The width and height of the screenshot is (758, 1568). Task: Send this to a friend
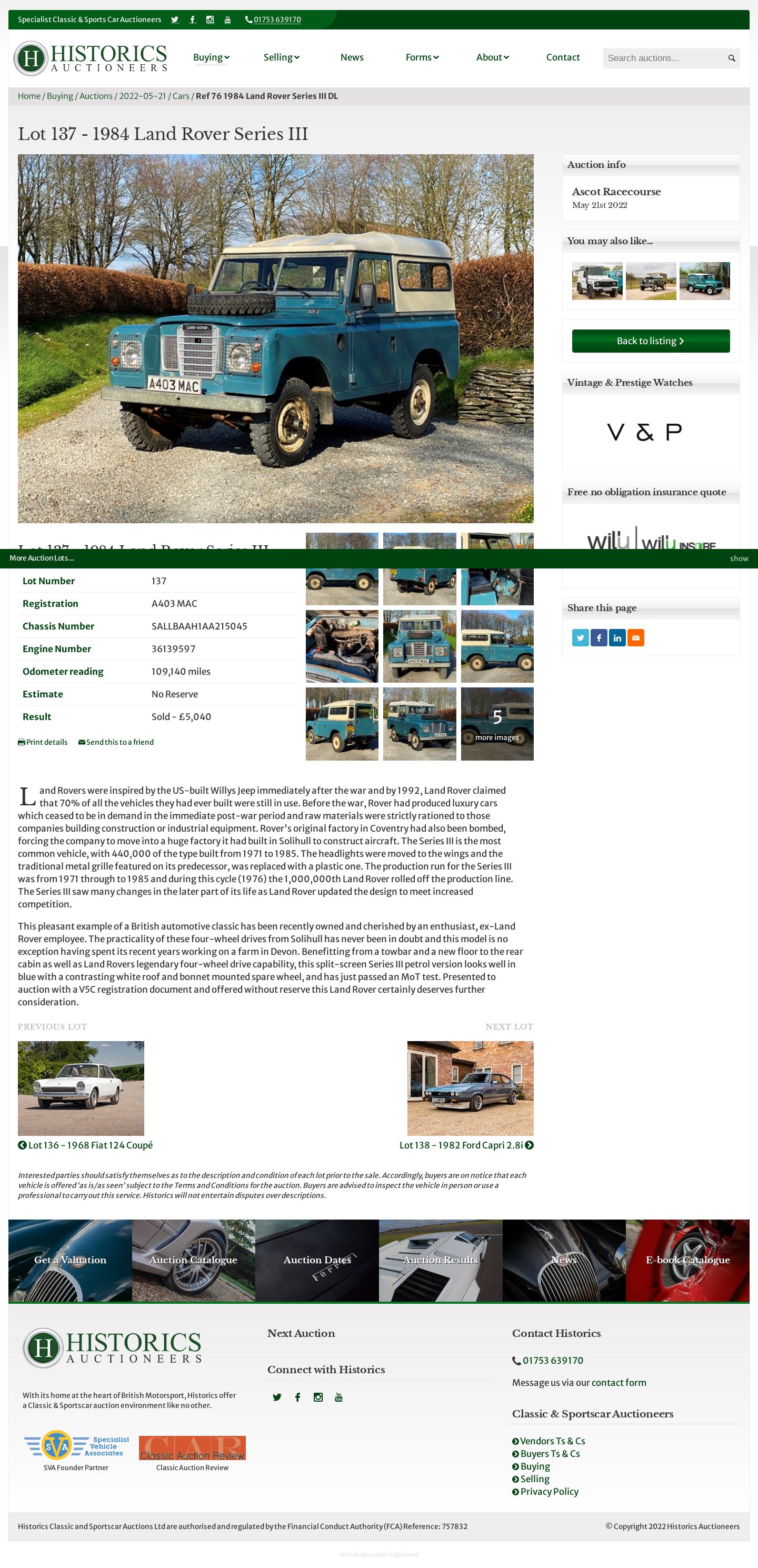point(116,742)
